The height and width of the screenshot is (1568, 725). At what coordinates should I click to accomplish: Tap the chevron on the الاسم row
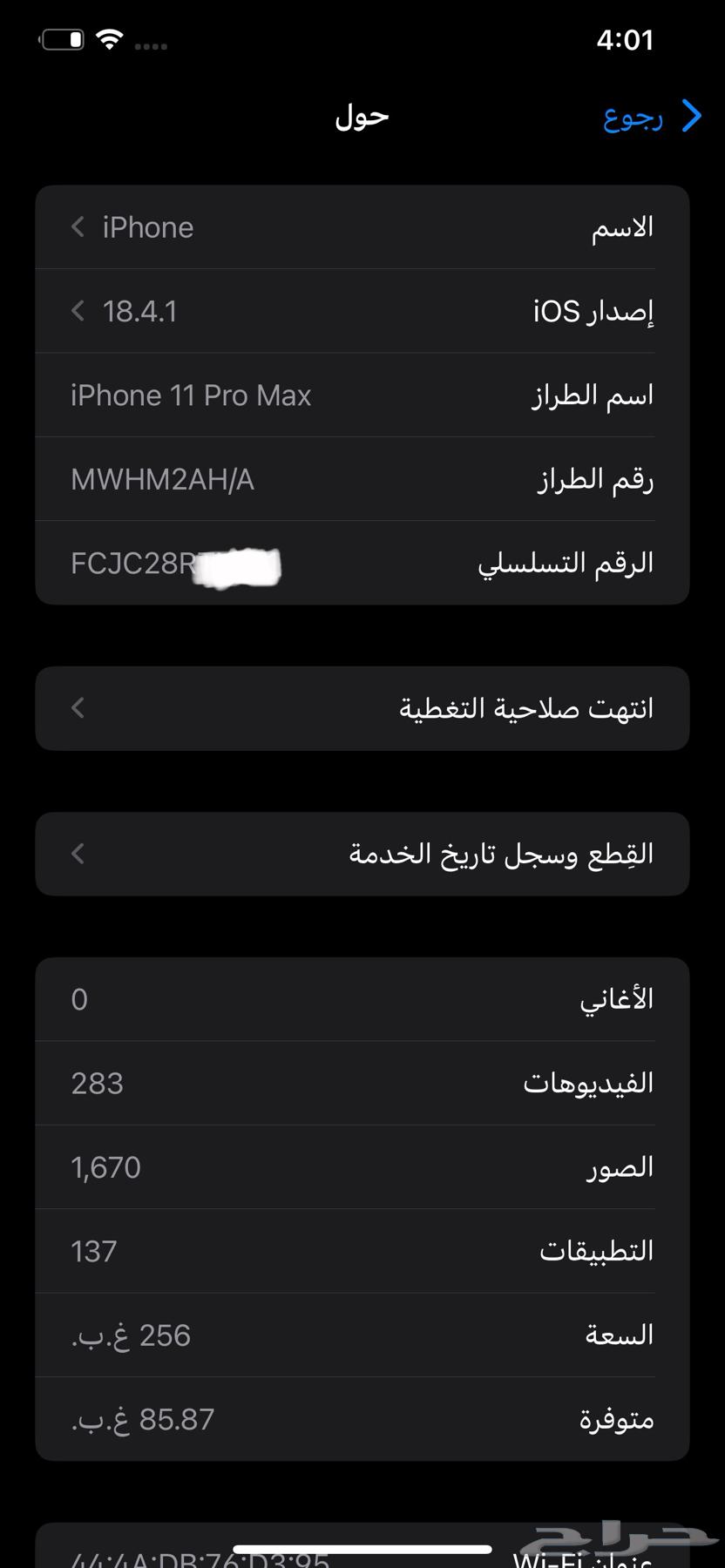77,227
